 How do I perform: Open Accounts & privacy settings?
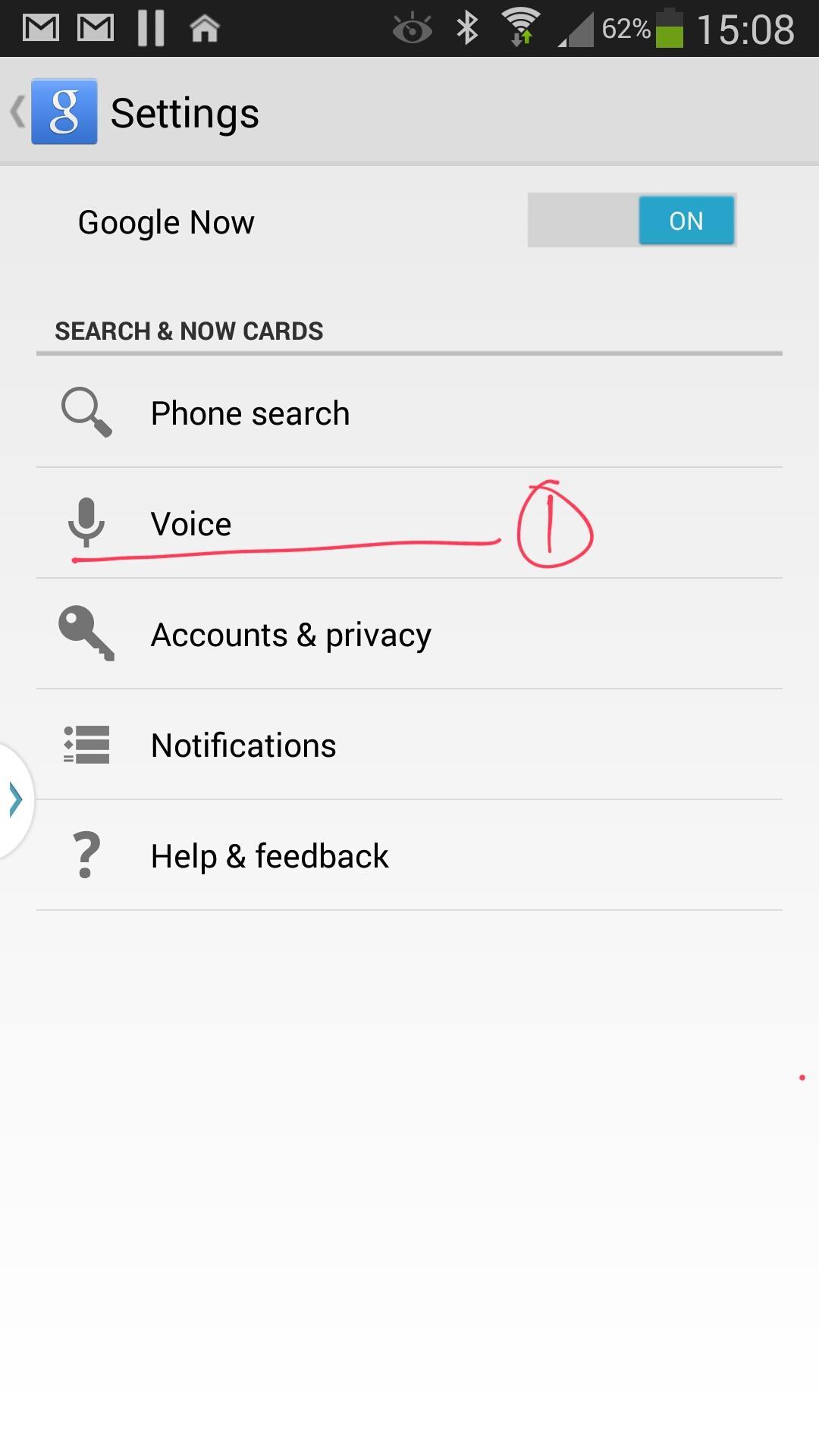303,635
